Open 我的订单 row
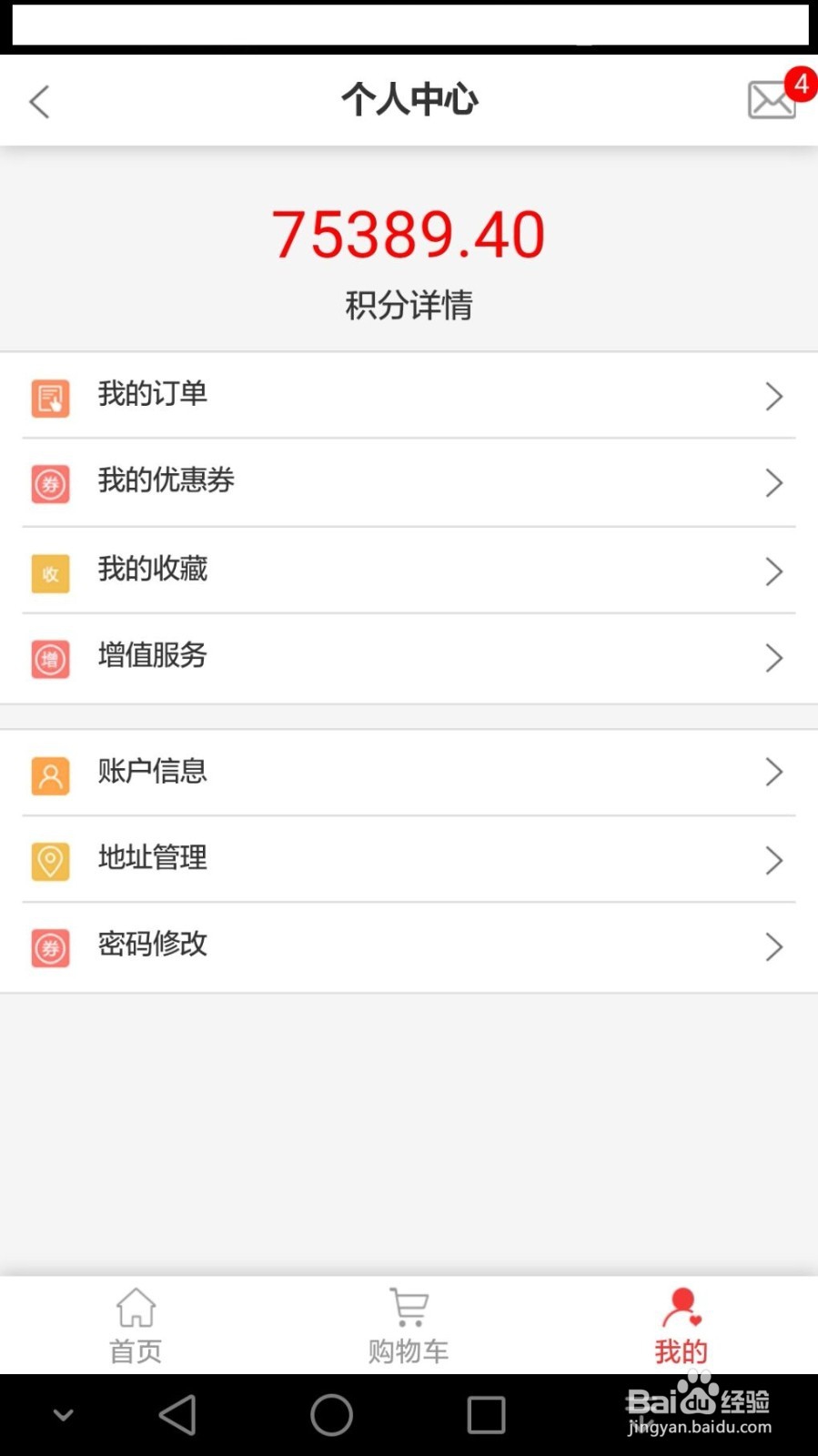818x1456 pixels. tap(409, 396)
